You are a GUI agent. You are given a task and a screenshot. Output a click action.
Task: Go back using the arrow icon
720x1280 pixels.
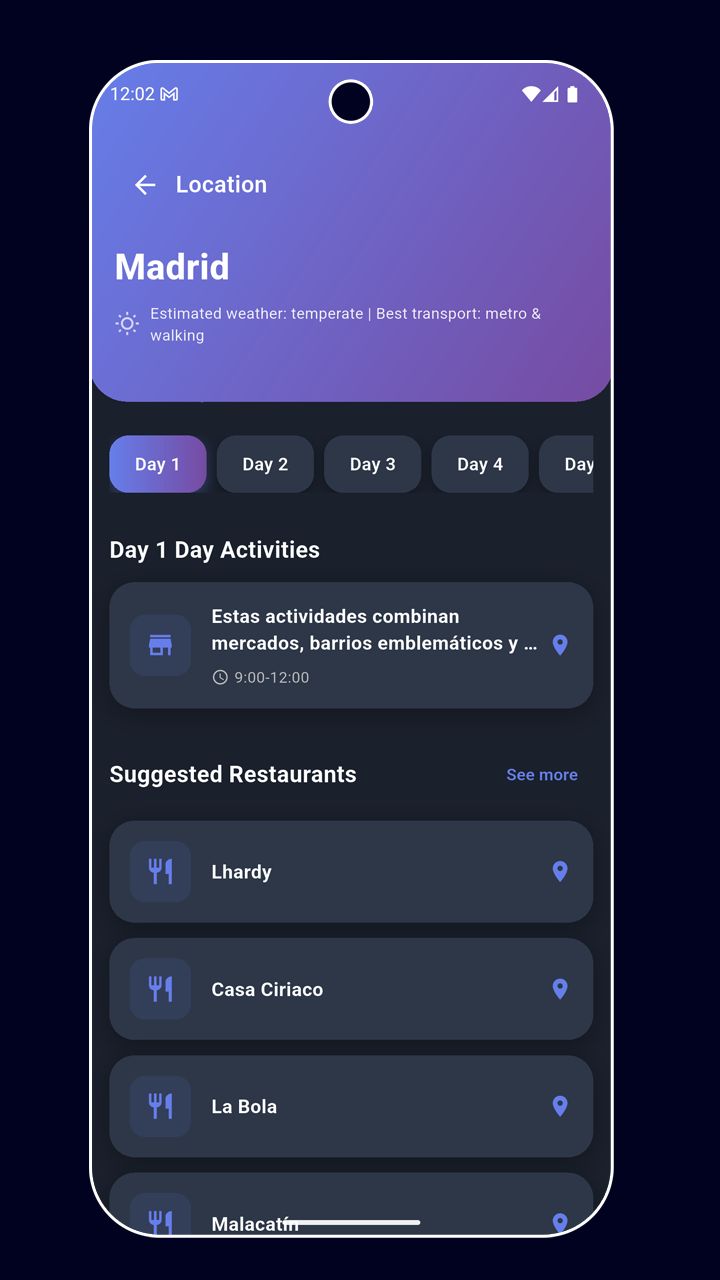click(x=145, y=185)
